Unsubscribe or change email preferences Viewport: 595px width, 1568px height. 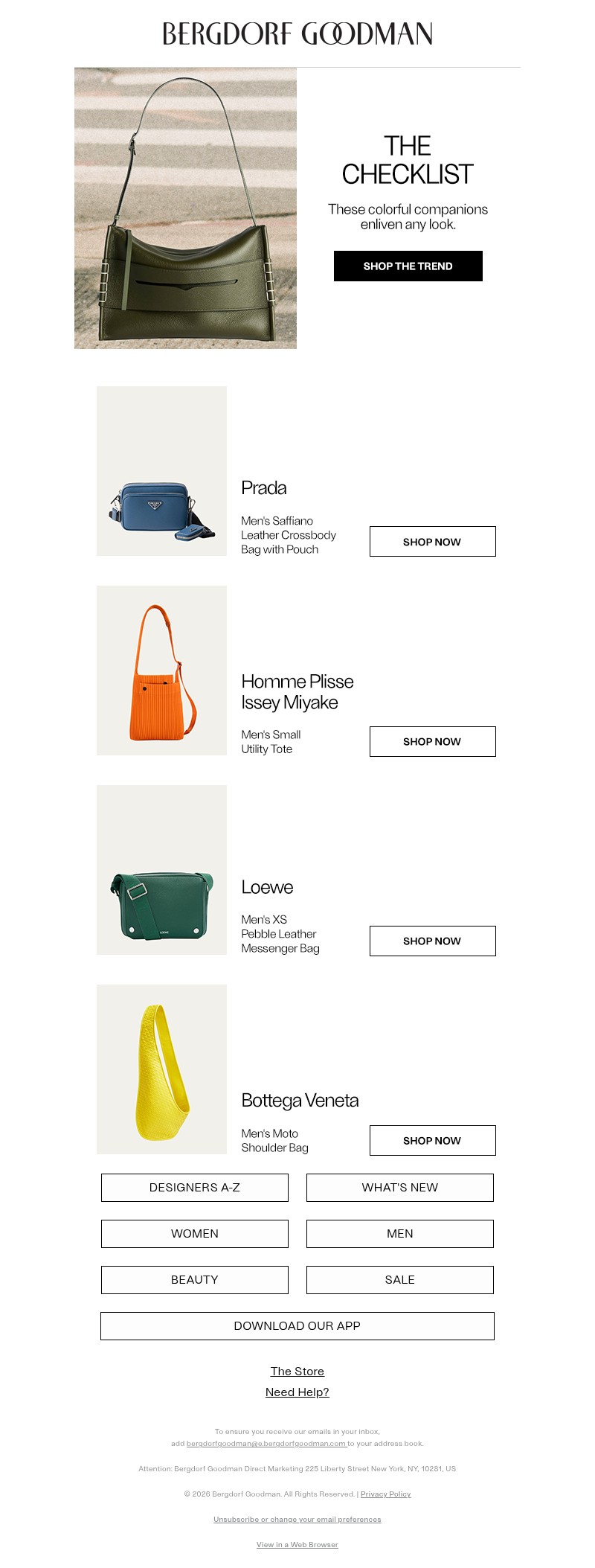[x=297, y=1519]
